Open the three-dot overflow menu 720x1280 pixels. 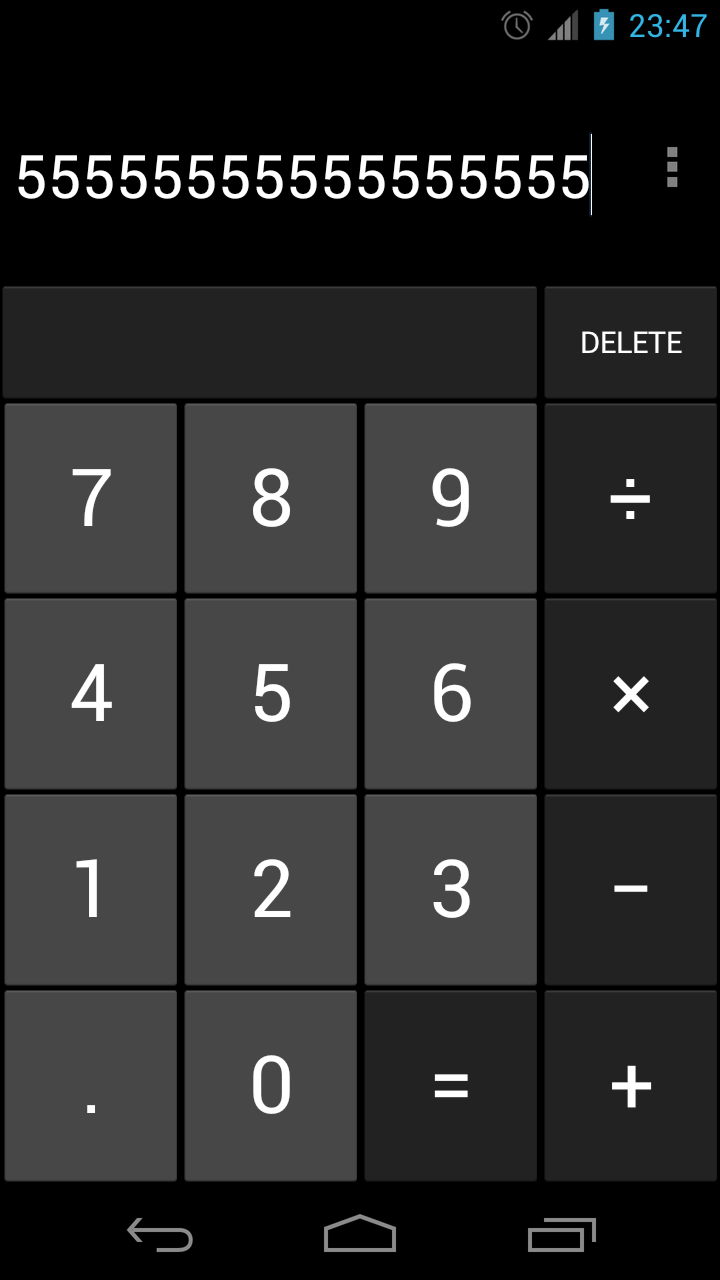coord(672,167)
